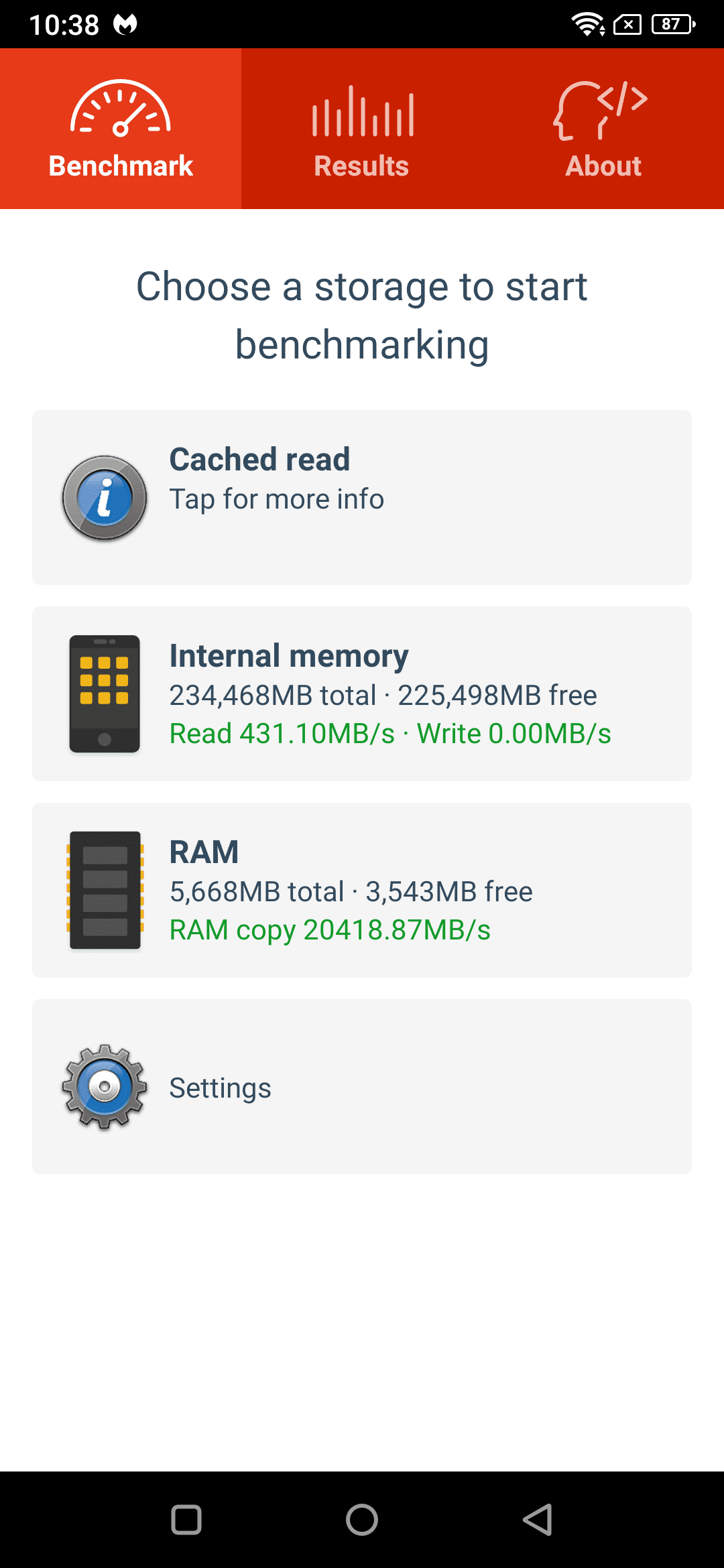Open Cached read info card
Viewport: 724px width, 1568px height.
pyautogui.click(x=362, y=497)
